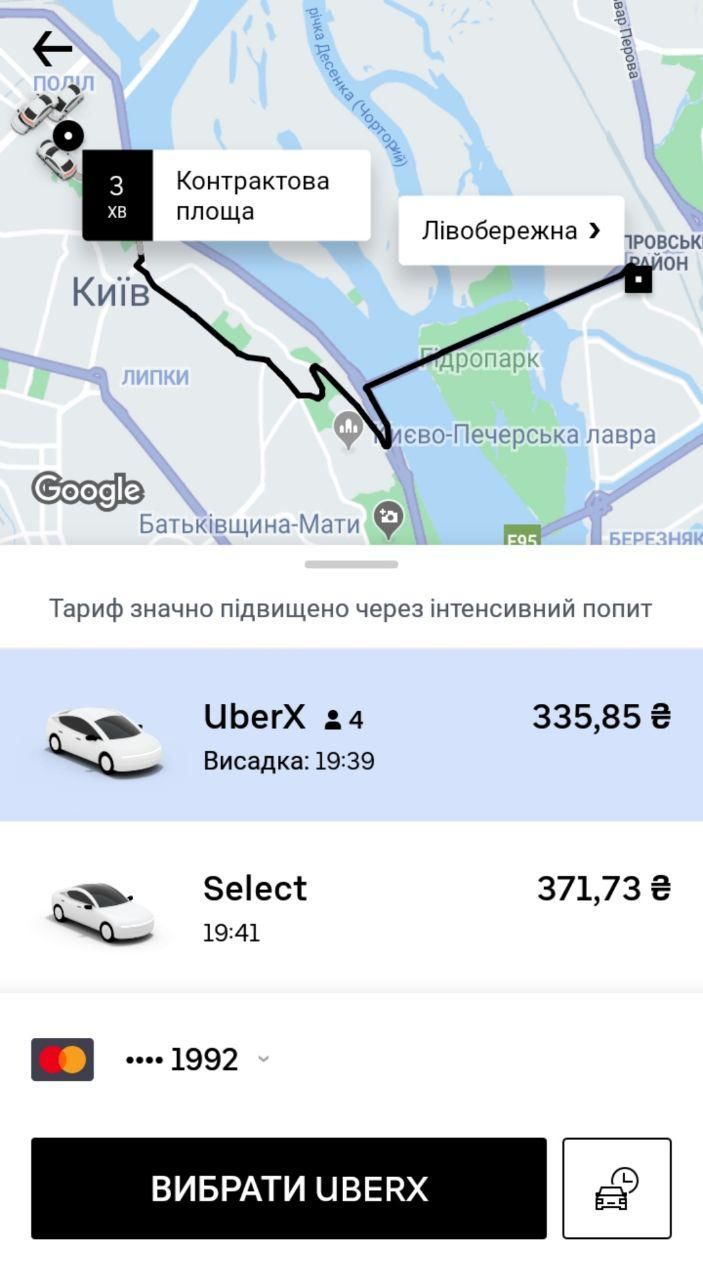Confirm ride with ВИБРАТИ UBERX button
Viewport: 703px width, 1280px height.
(289, 1188)
